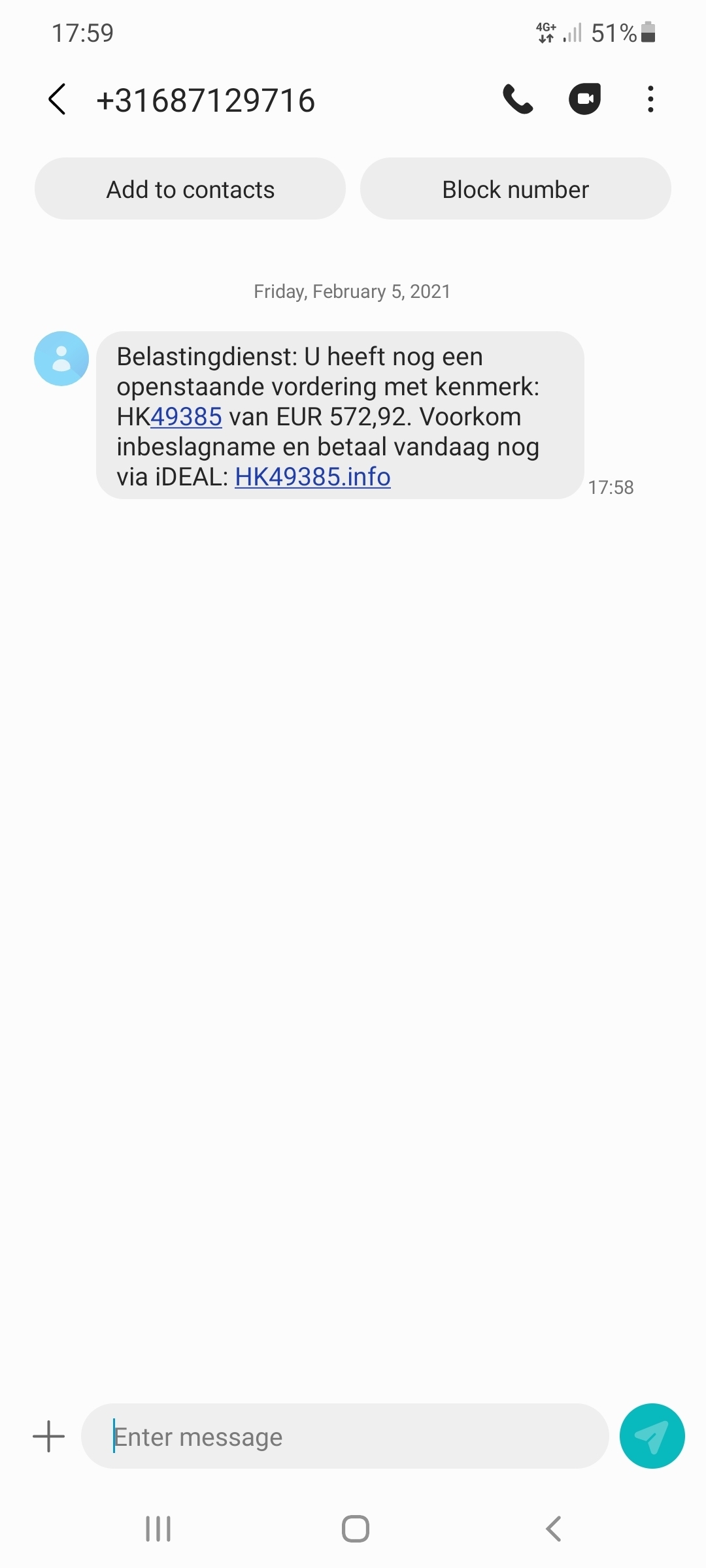The width and height of the screenshot is (706, 1568).
Task: Go back to the conversation list
Action: point(58,100)
